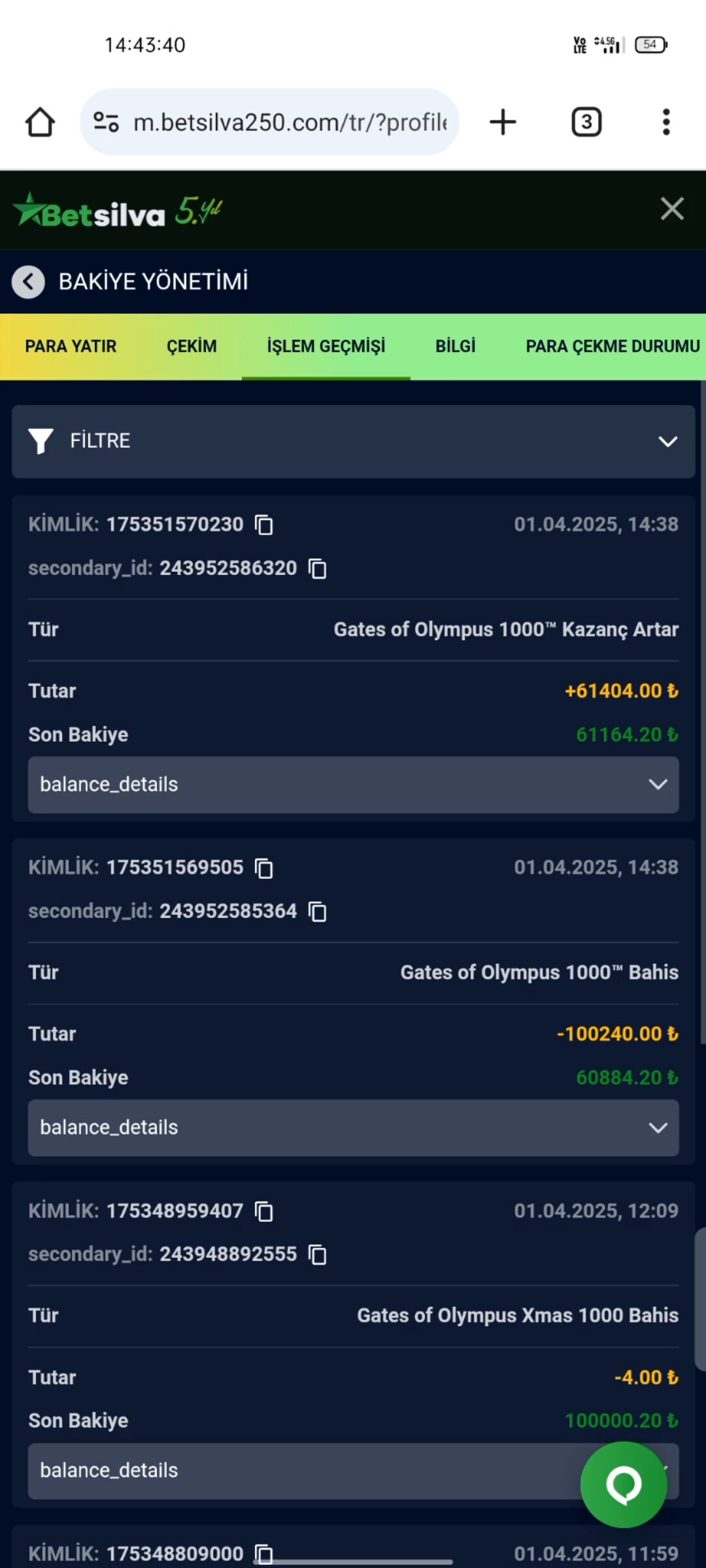Expand the Filtre panel

pyautogui.click(x=353, y=442)
